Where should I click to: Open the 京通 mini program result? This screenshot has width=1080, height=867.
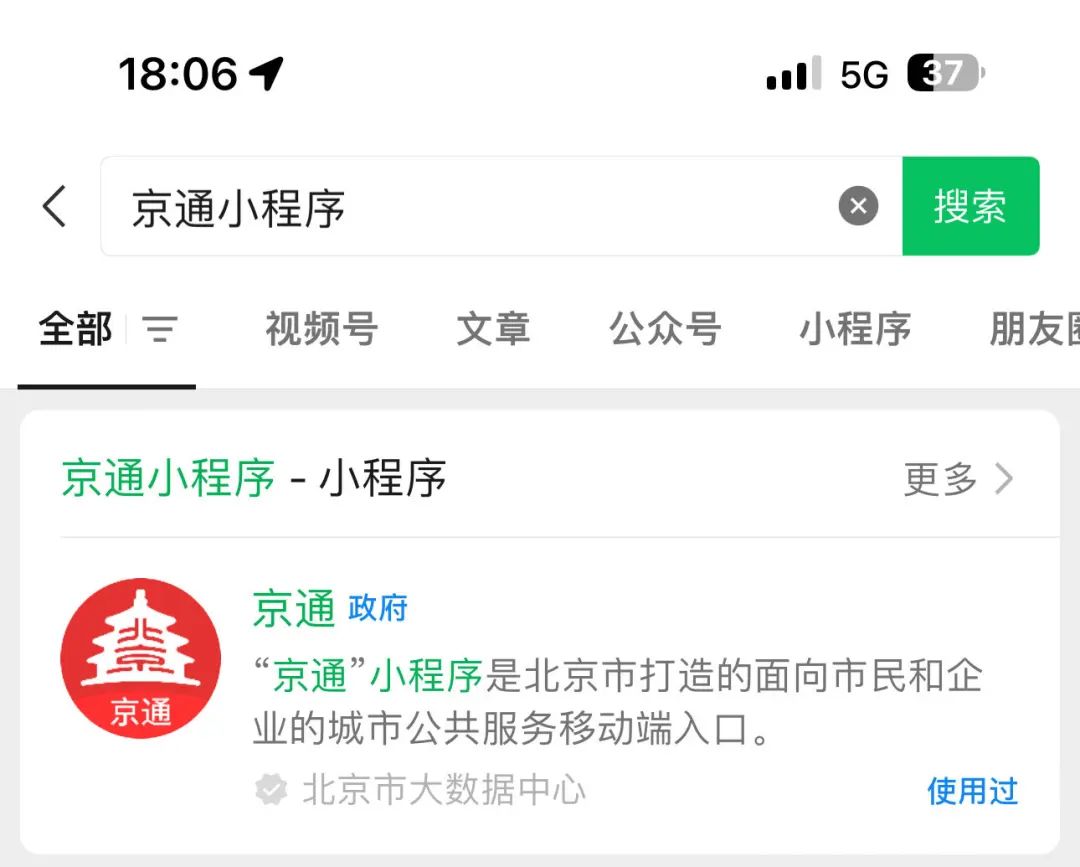[x=540, y=690]
